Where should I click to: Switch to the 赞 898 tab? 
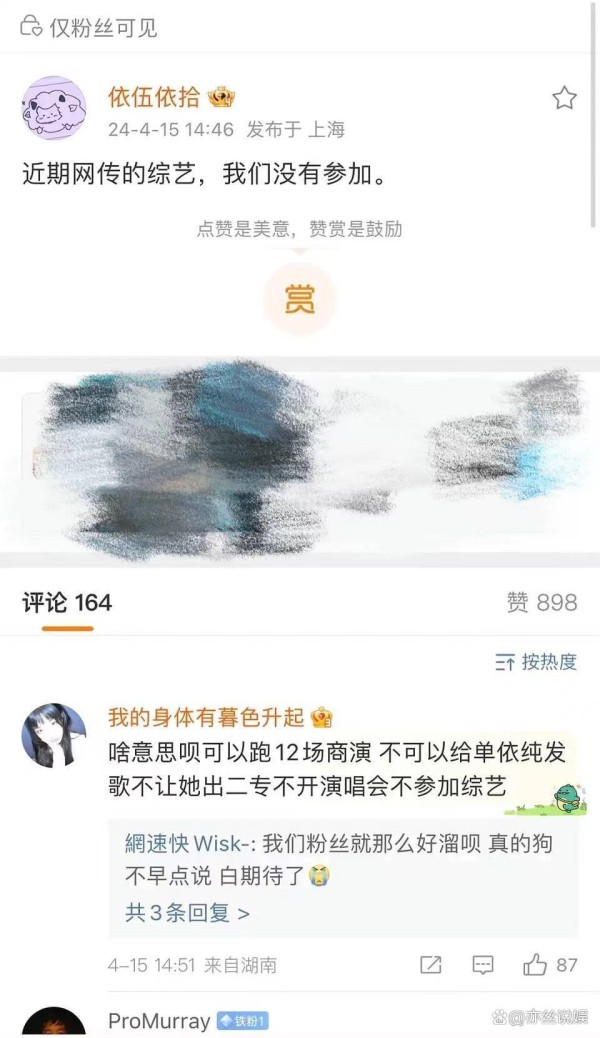542,602
